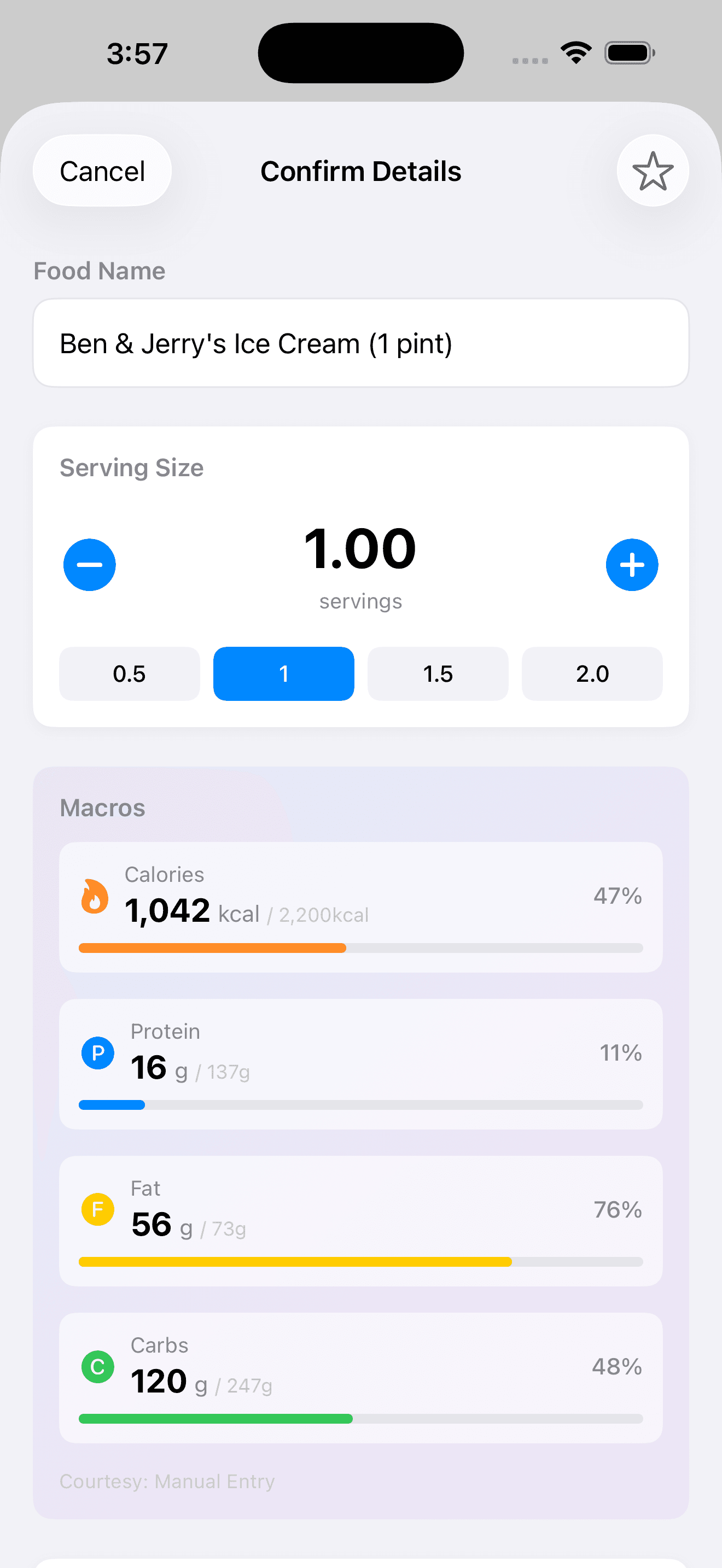Tap the minus button to decrease servings
The image size is (722, 1568).
point(90,565)
